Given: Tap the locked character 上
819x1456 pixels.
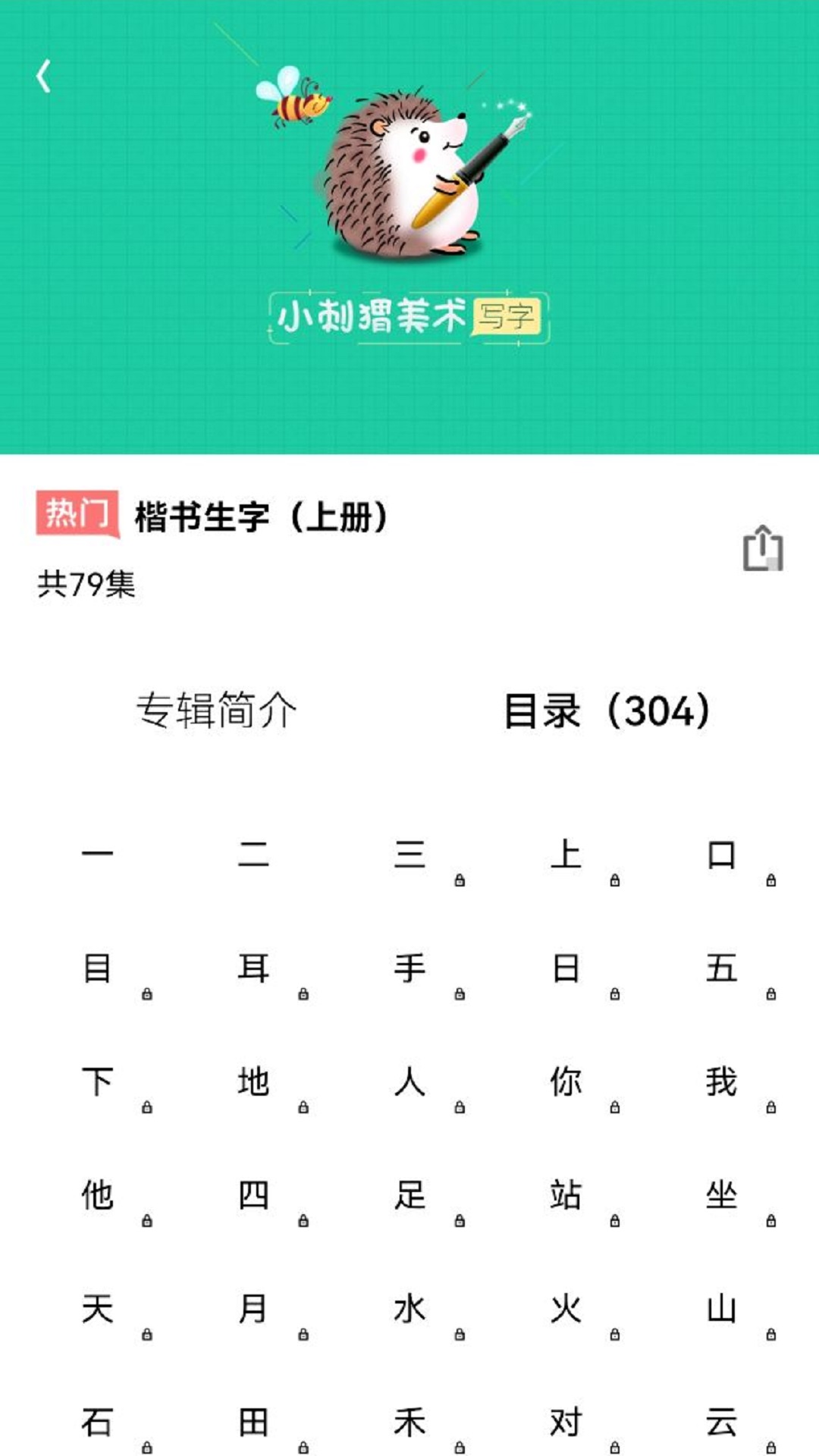Looking at the screenshot, I should point(566,855).
